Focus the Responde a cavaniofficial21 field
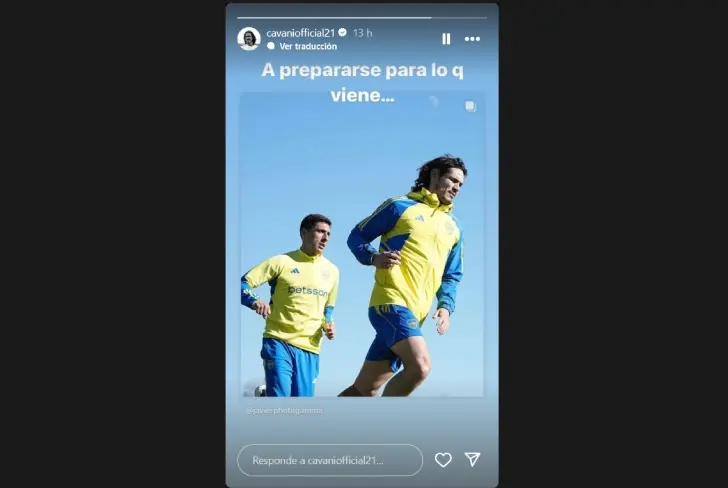 (x=330, y=460)
